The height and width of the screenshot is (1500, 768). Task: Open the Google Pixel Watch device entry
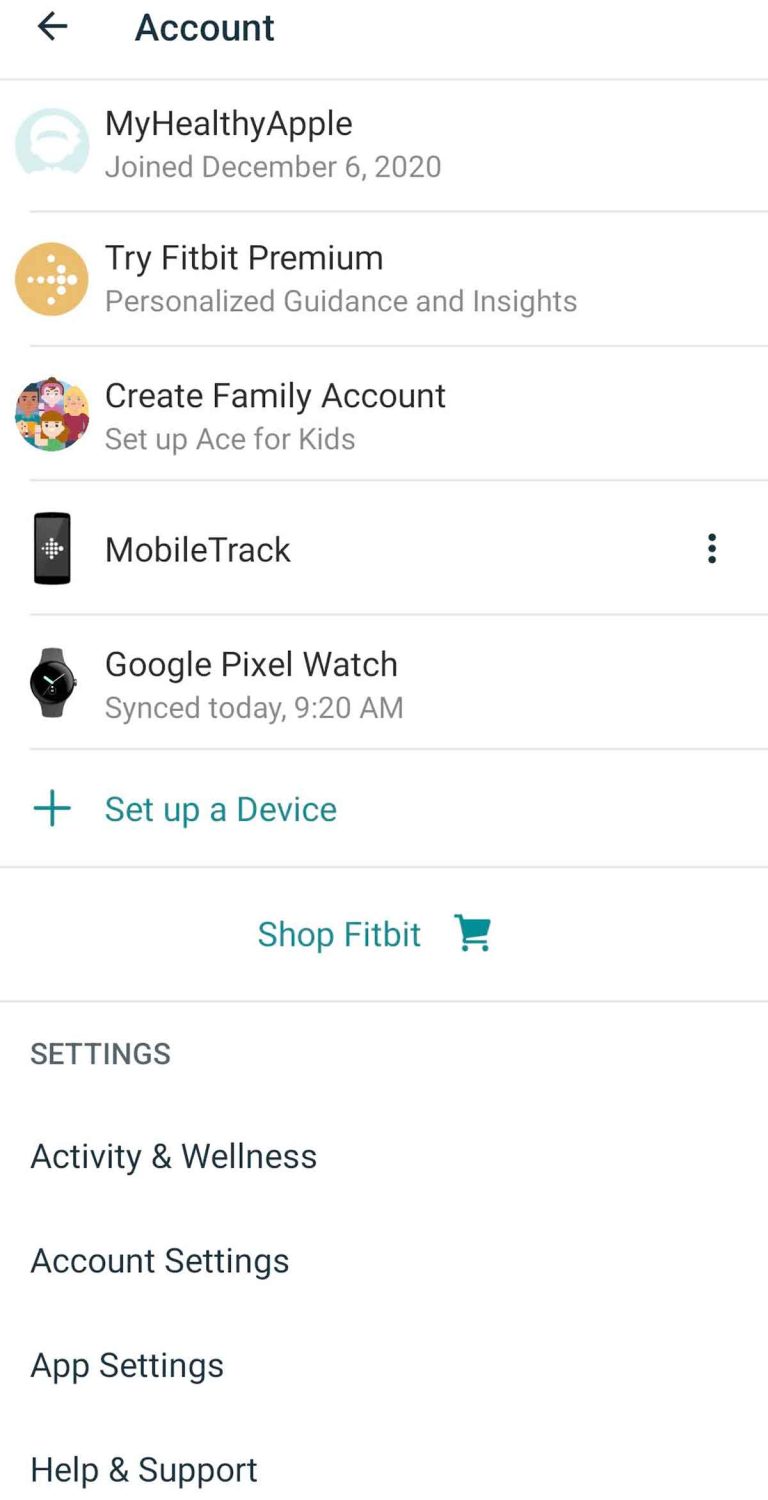tap(251, 663)
